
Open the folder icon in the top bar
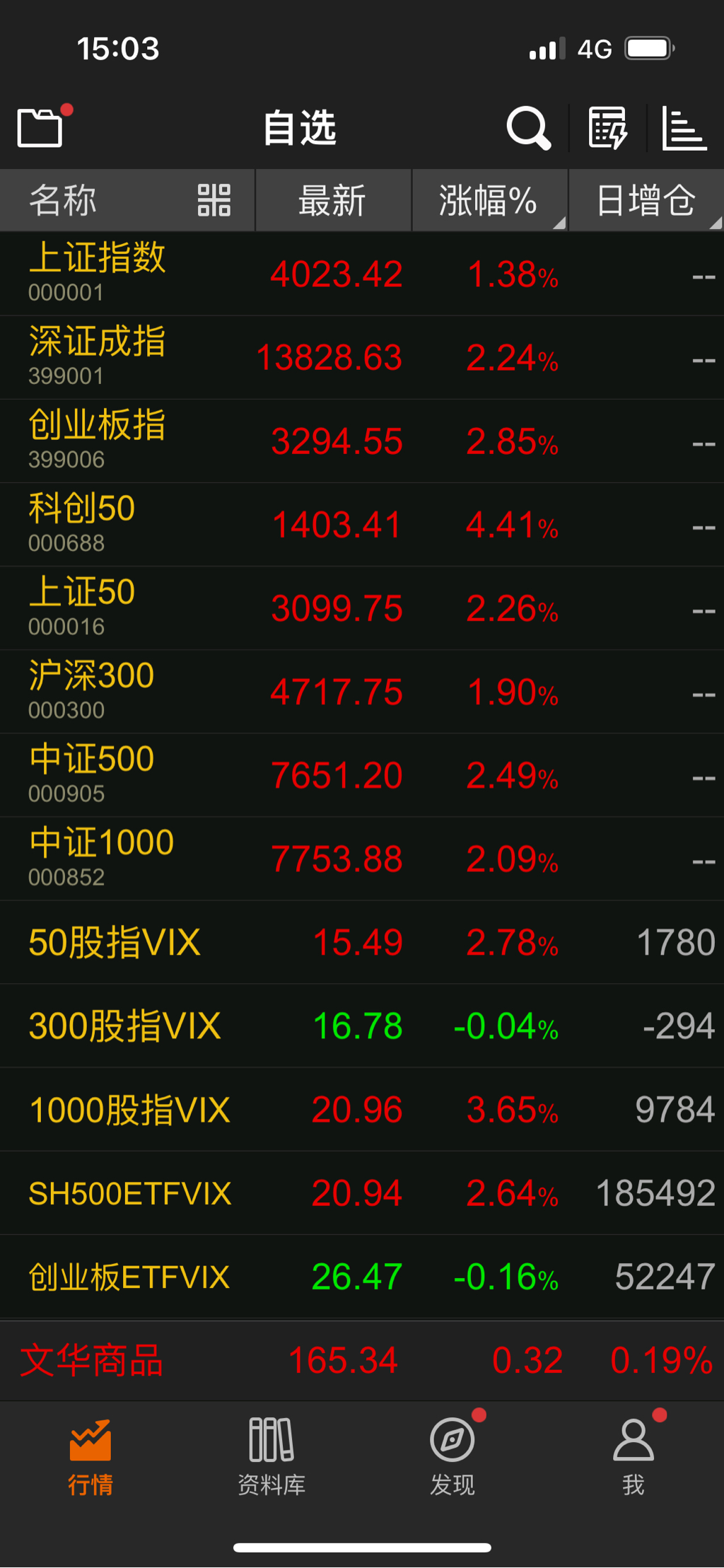point(40,128)
